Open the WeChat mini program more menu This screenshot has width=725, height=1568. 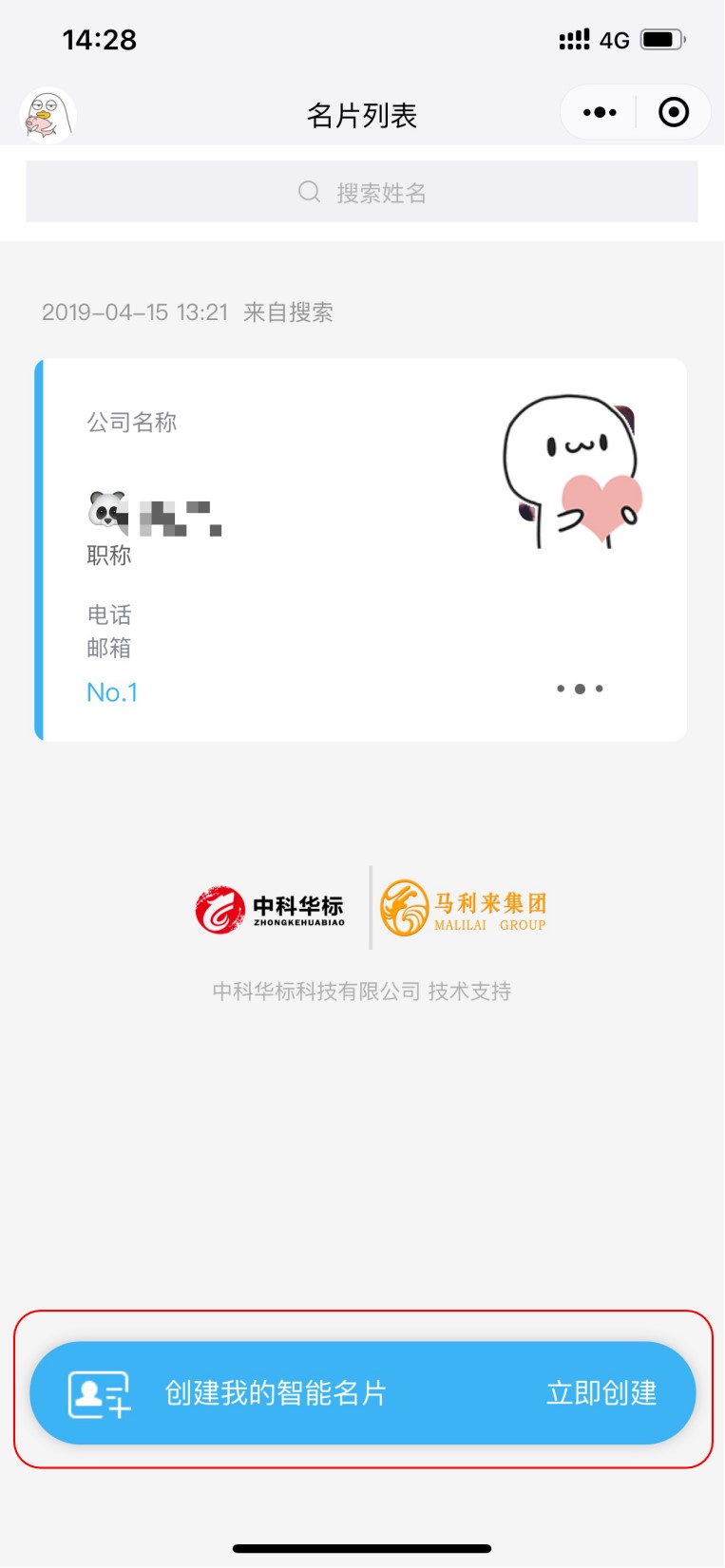[600, 113]
